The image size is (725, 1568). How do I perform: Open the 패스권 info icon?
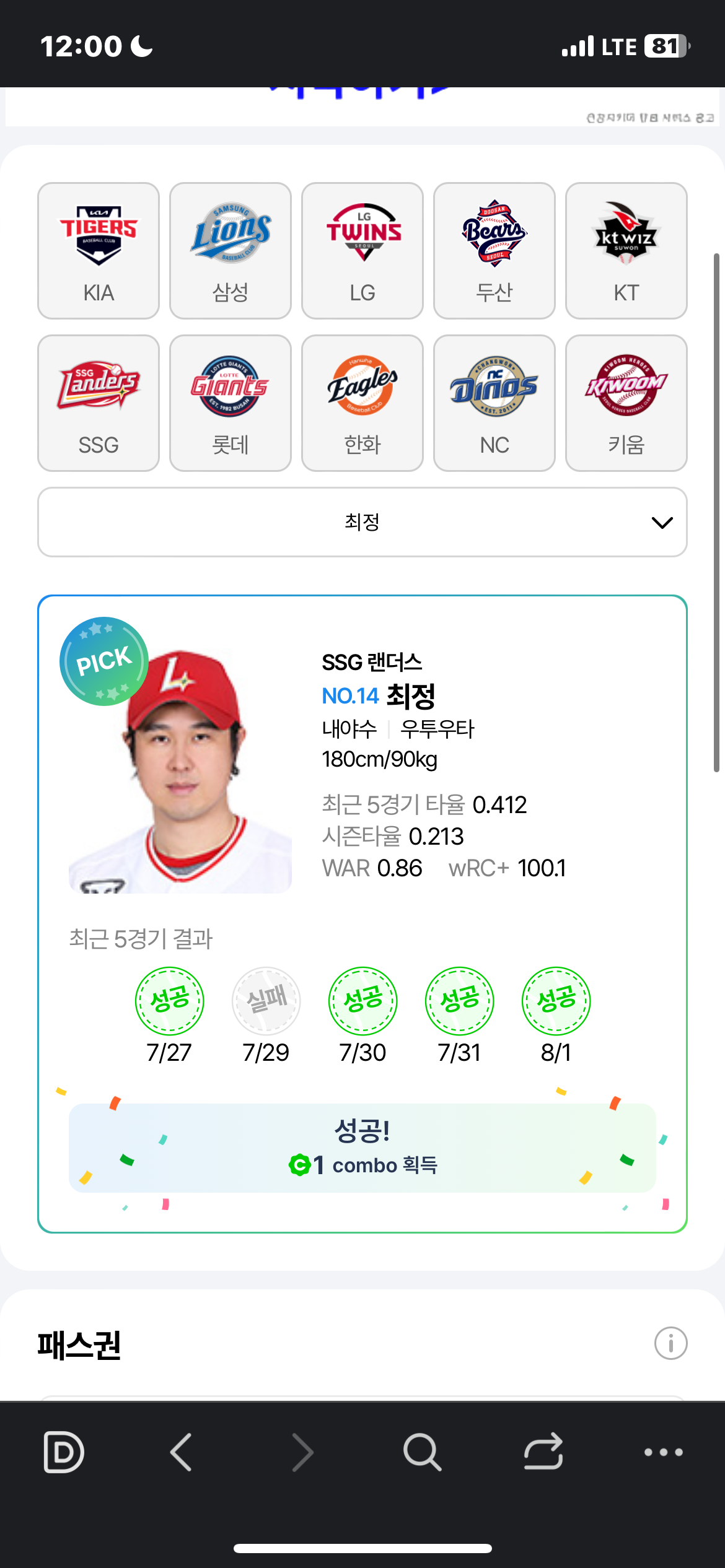pos(671,1343)
